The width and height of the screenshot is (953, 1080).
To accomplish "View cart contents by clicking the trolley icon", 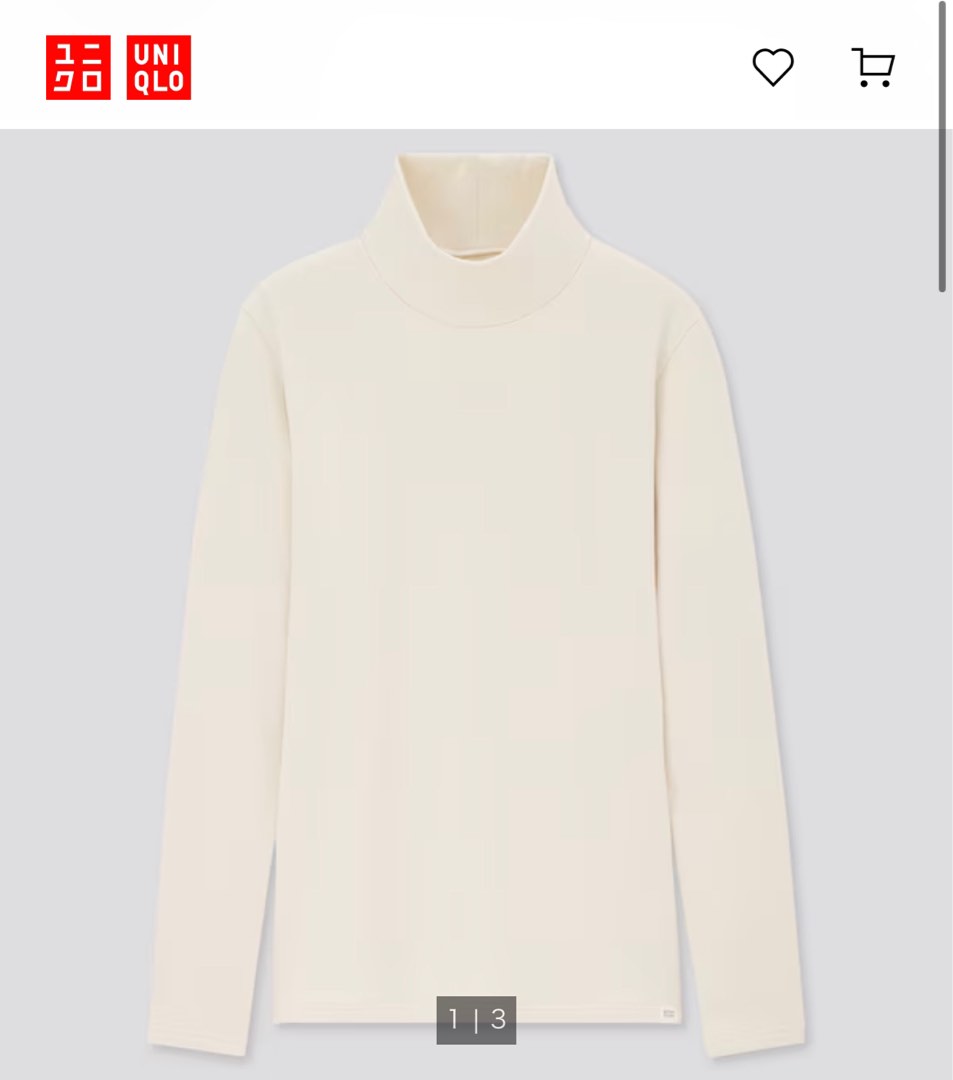I will (872, 65).
